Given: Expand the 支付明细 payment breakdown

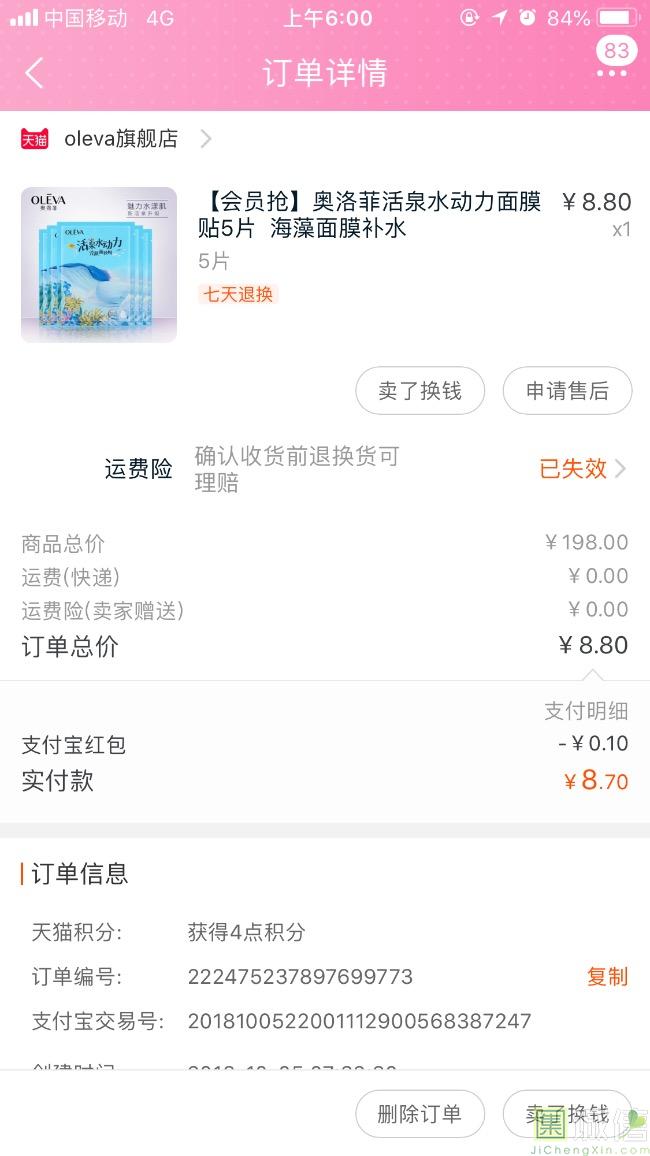Looking at the screenshot, I should [586, 711].
